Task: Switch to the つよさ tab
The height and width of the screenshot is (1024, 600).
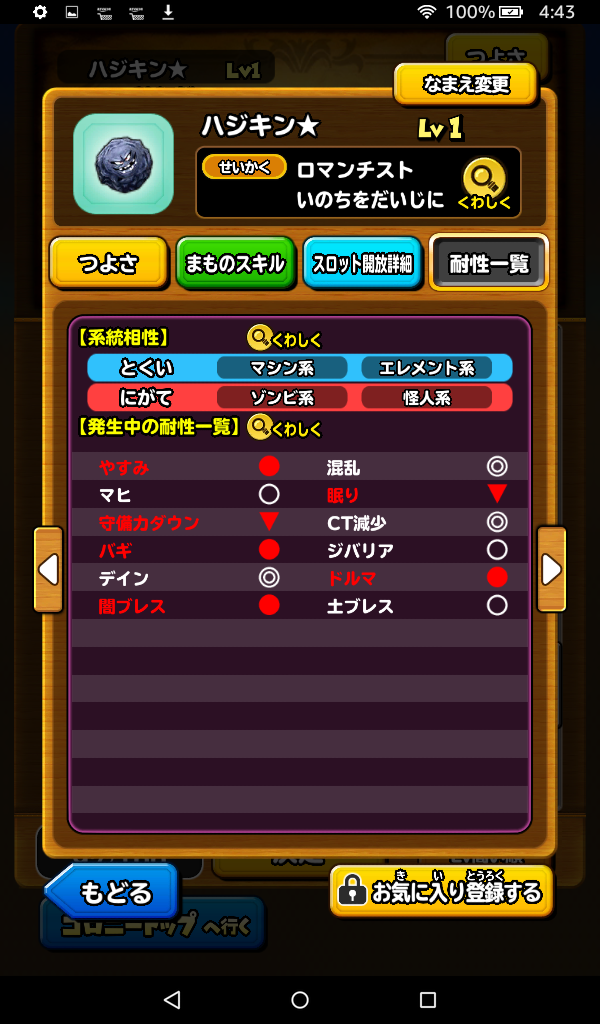Action: (108, 264)
